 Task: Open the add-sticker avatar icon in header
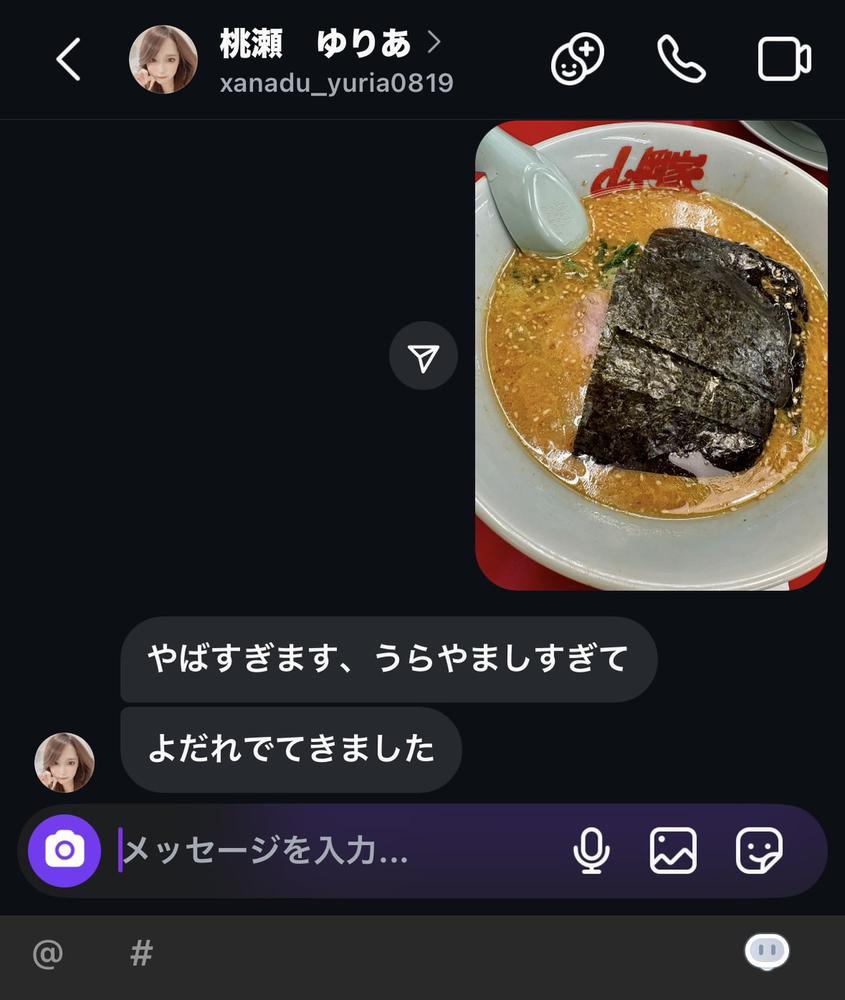[578, 60]
